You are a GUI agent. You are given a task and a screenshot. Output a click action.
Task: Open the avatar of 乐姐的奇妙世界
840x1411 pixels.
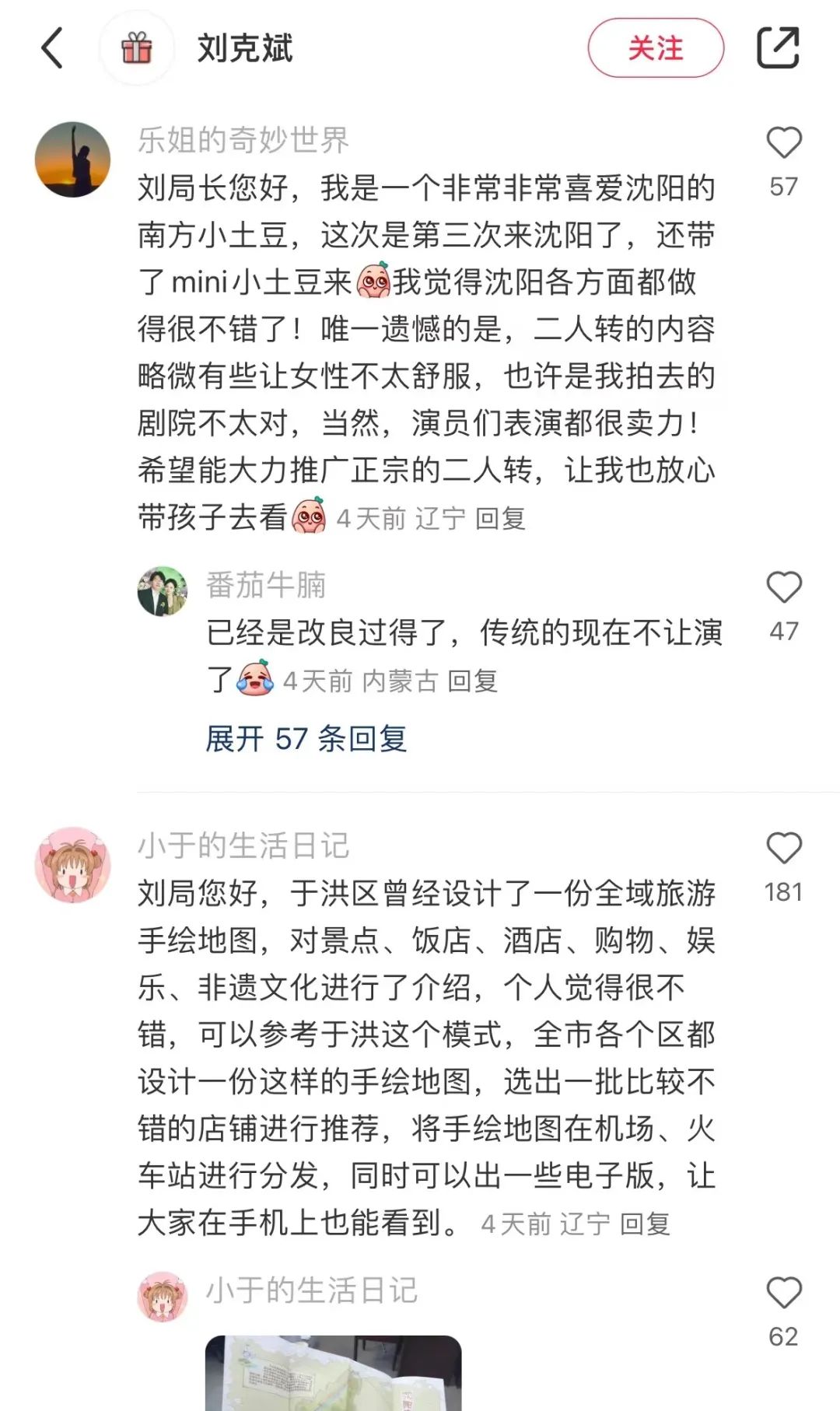[x=72, y=159]
